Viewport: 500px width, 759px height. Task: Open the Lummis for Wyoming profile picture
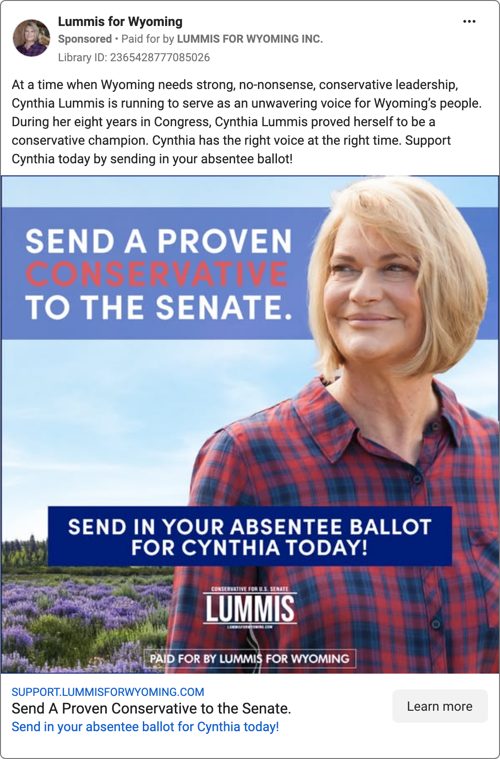click(x=31, y=38)
